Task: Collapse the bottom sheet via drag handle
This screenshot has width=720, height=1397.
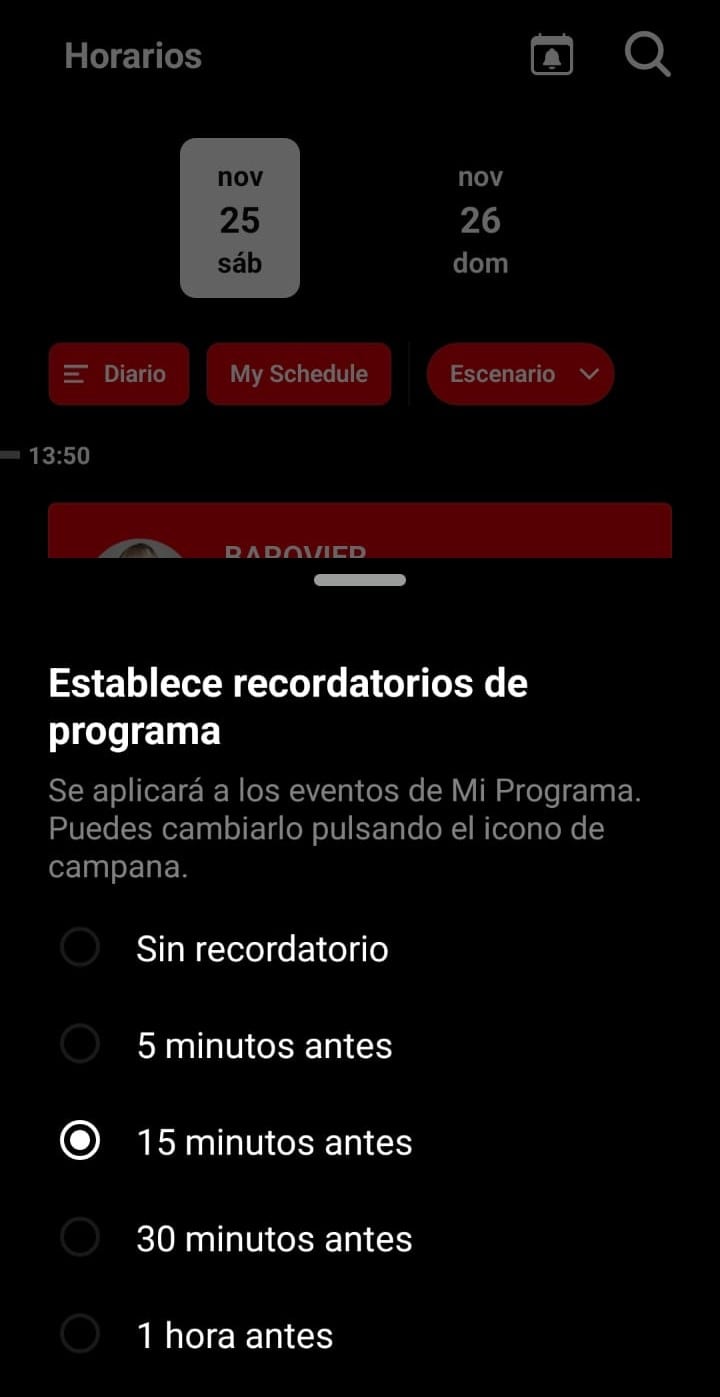Action: [x=360, y=580]
